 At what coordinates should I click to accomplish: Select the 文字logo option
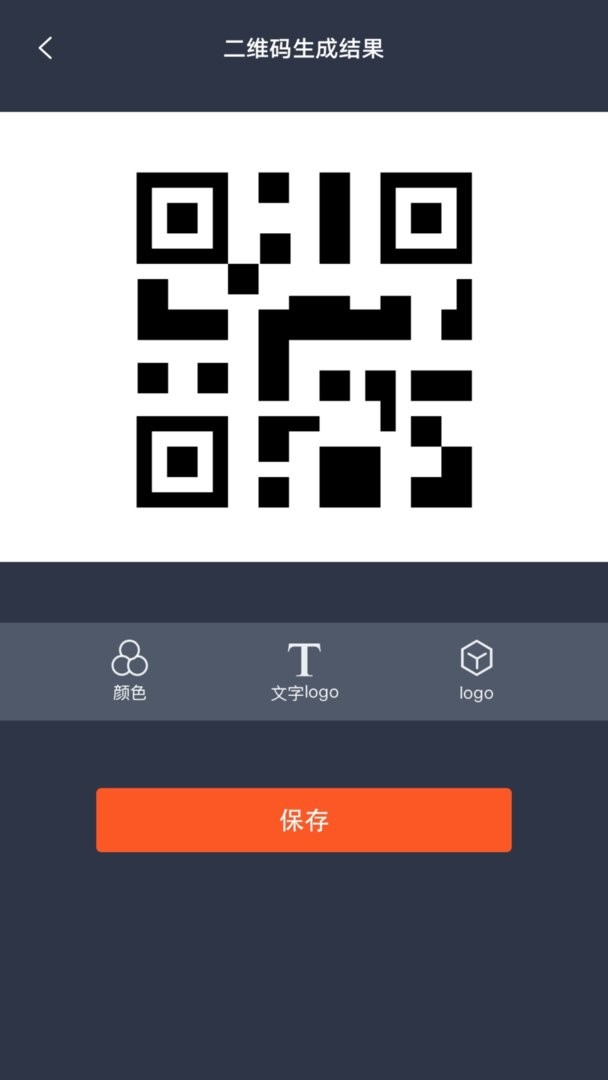tap(304, 670)
